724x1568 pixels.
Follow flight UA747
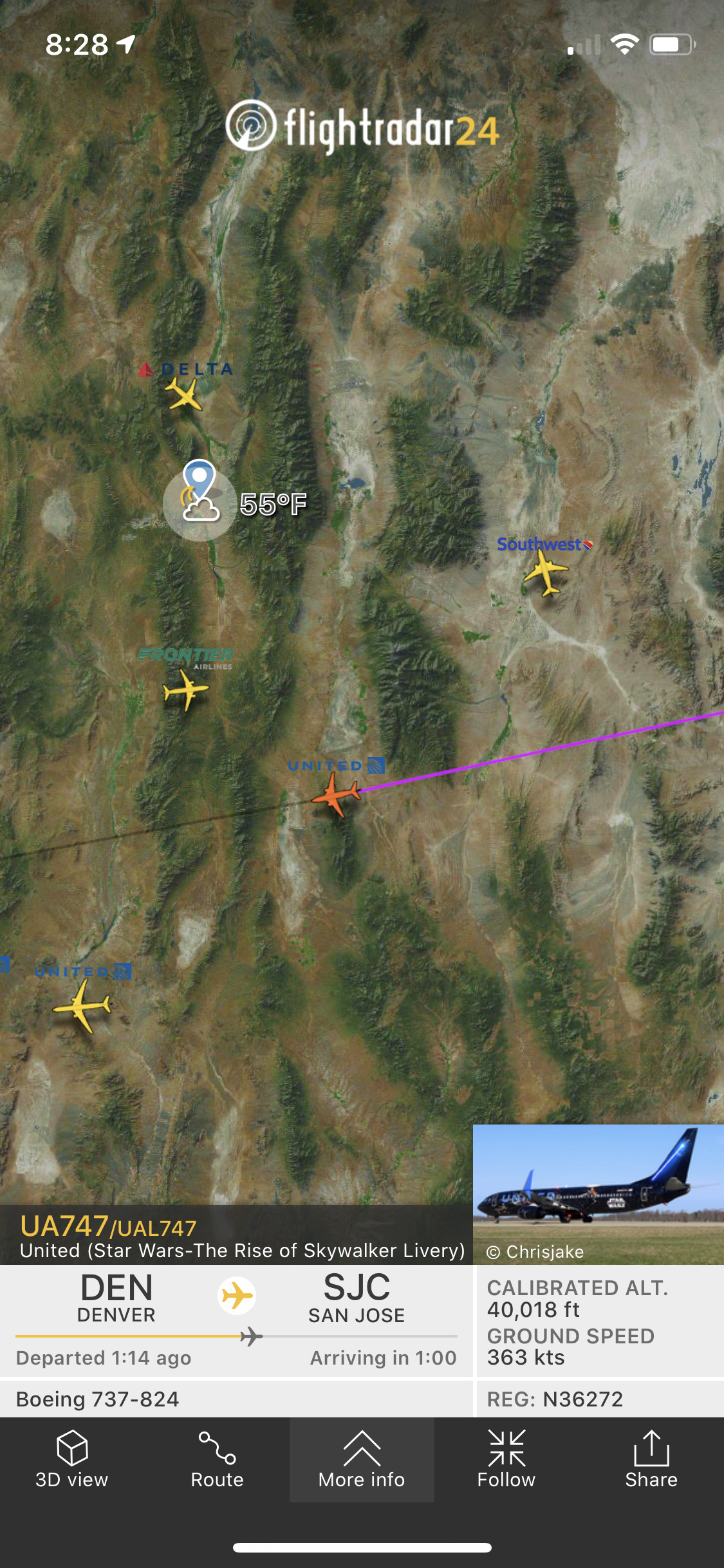(506, 1460)
